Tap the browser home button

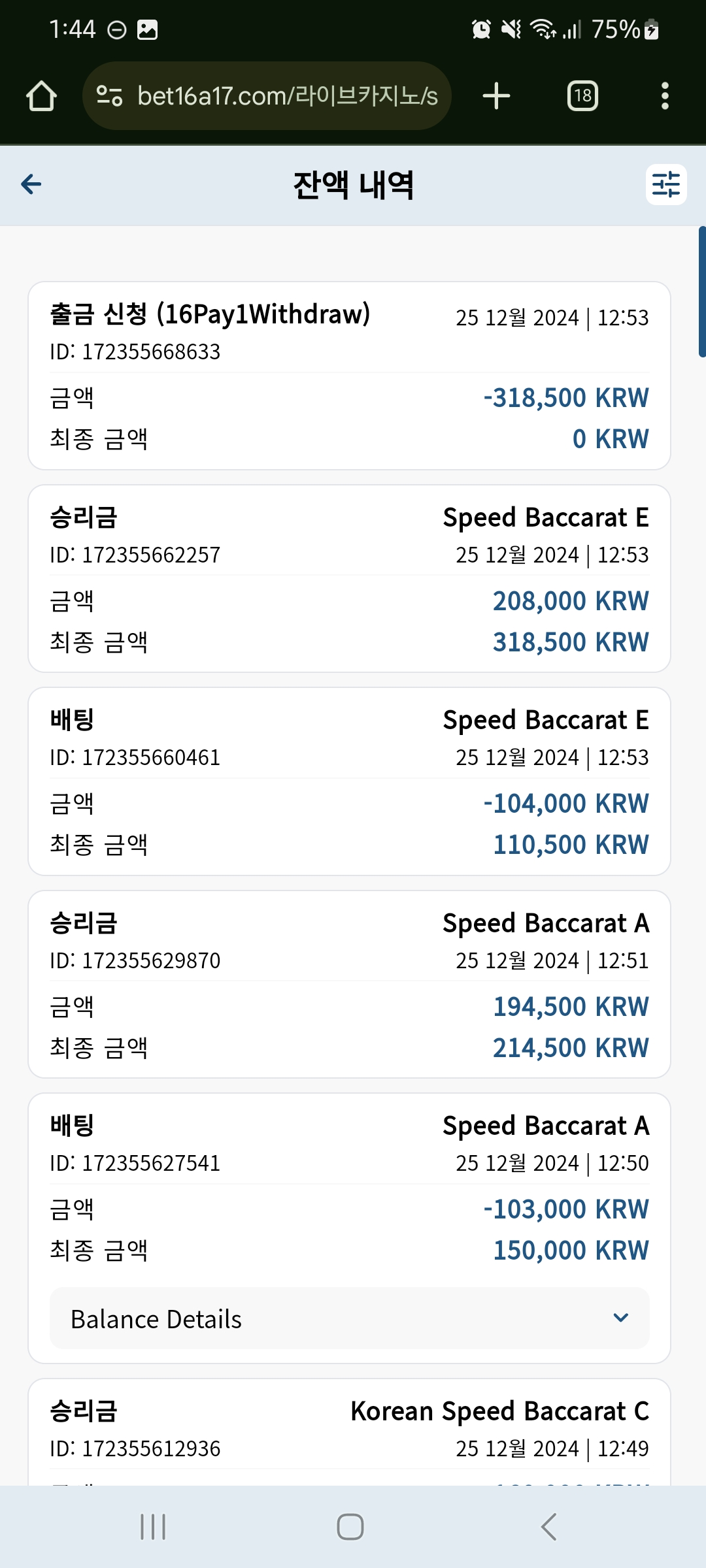(41, 96)
